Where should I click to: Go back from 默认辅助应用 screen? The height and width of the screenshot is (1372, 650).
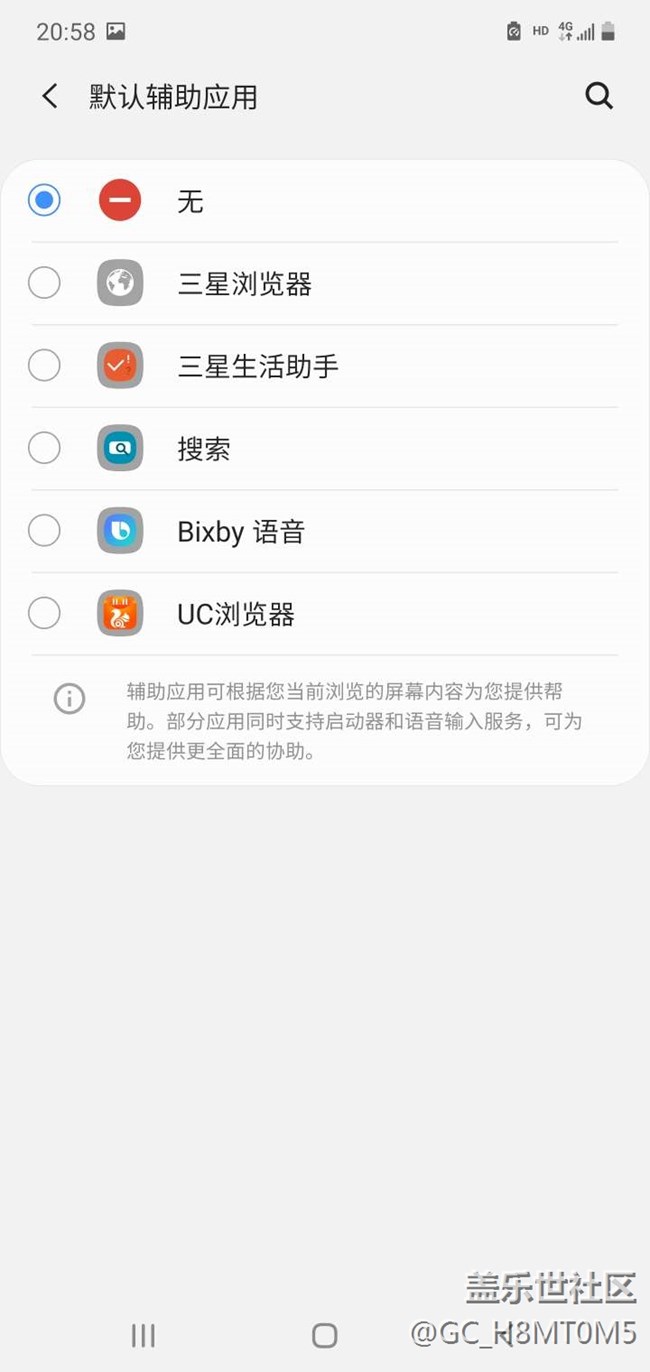tap(50, 97)
